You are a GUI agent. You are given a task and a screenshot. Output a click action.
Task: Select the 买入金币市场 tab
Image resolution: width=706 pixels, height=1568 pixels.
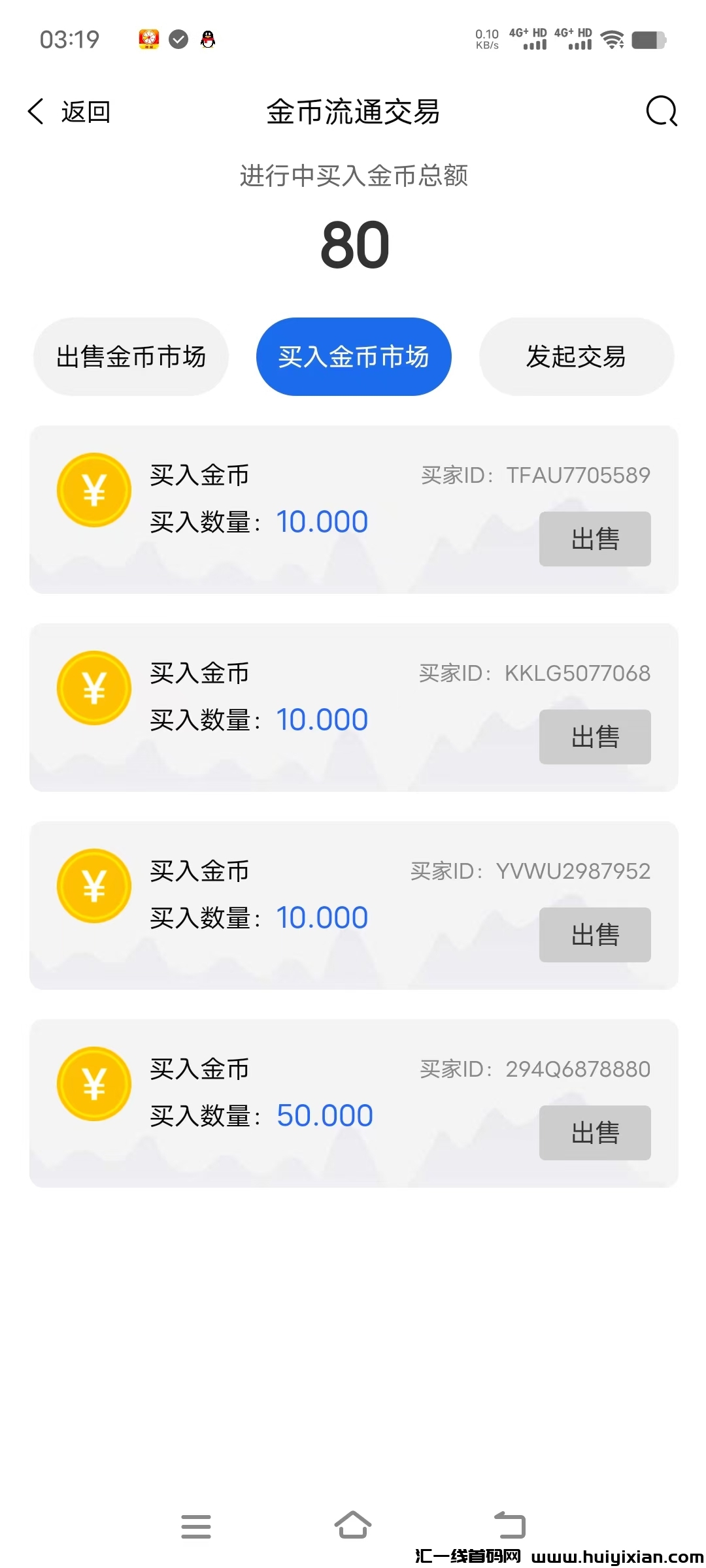point(354,357)
